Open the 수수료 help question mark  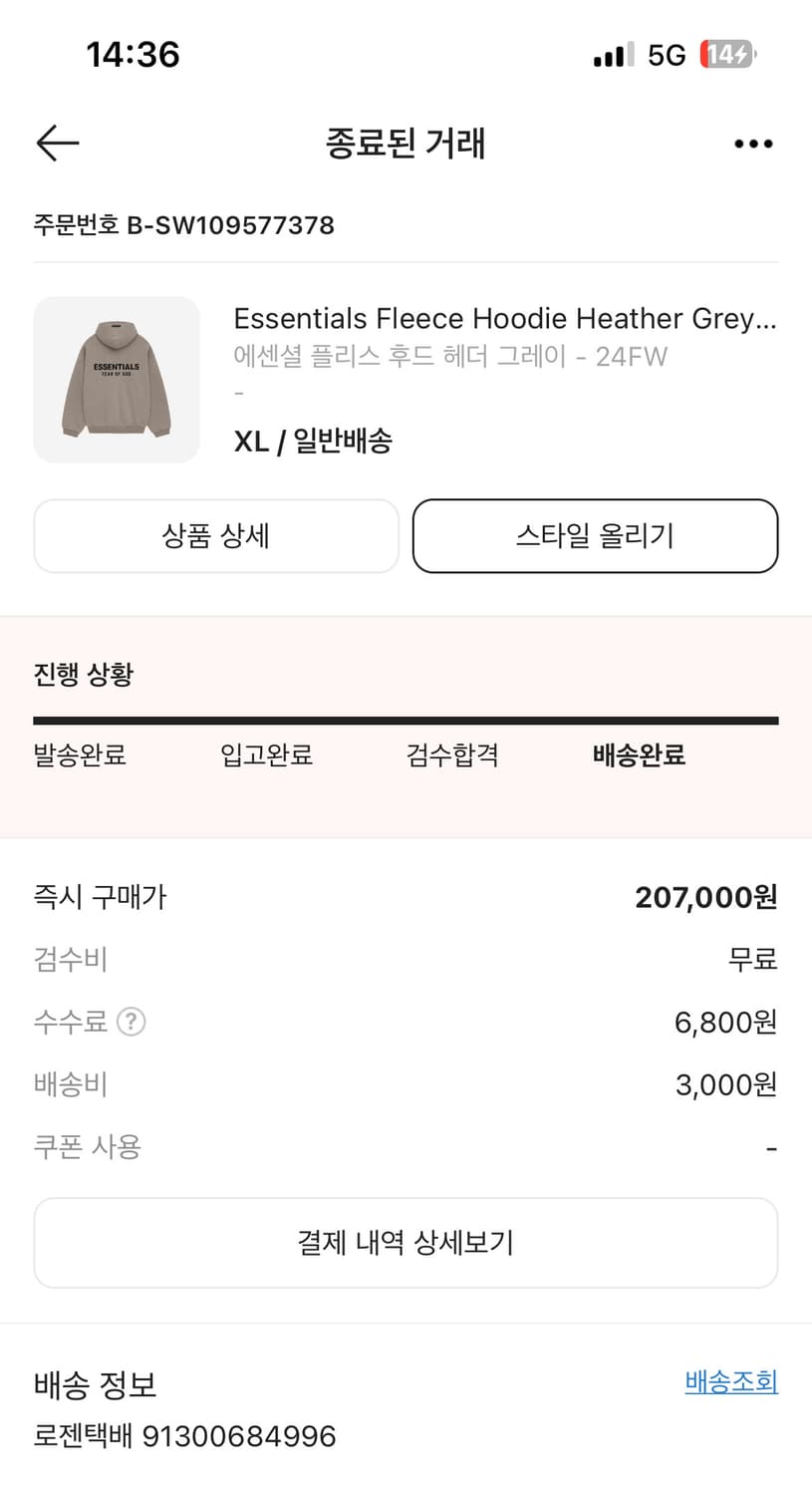click(x=133, y=1022)
